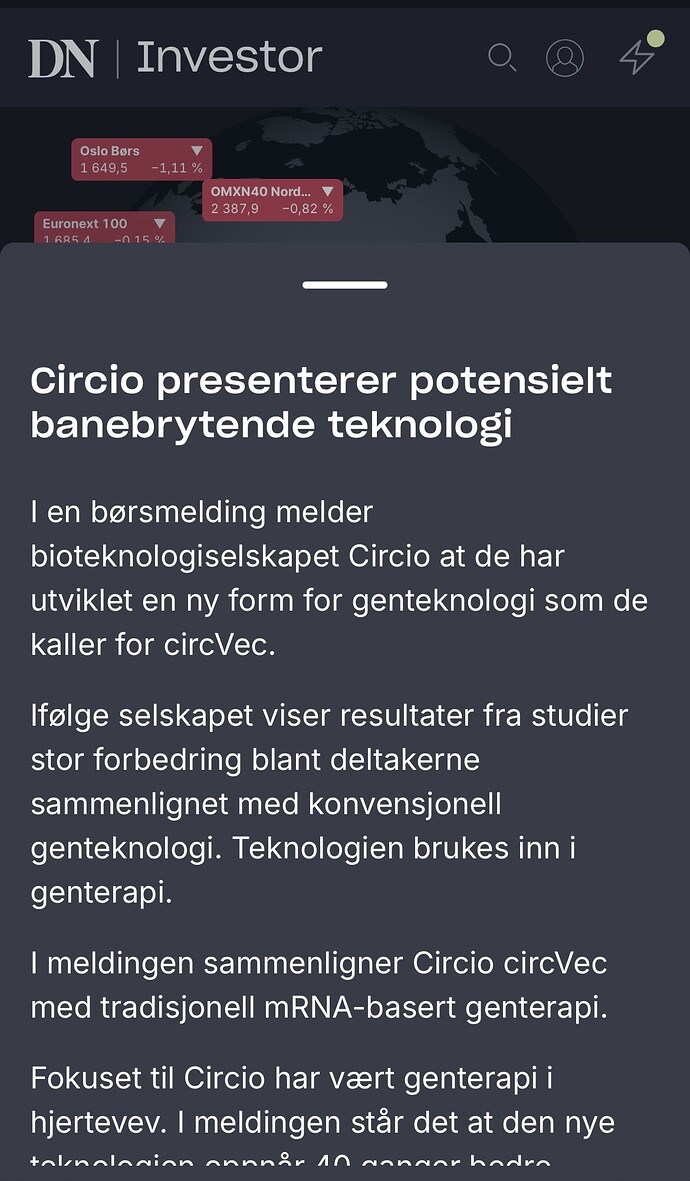Tap the article sheet drag handle
The height and width of the screenshot is (1181, 690).
(345, 285)
